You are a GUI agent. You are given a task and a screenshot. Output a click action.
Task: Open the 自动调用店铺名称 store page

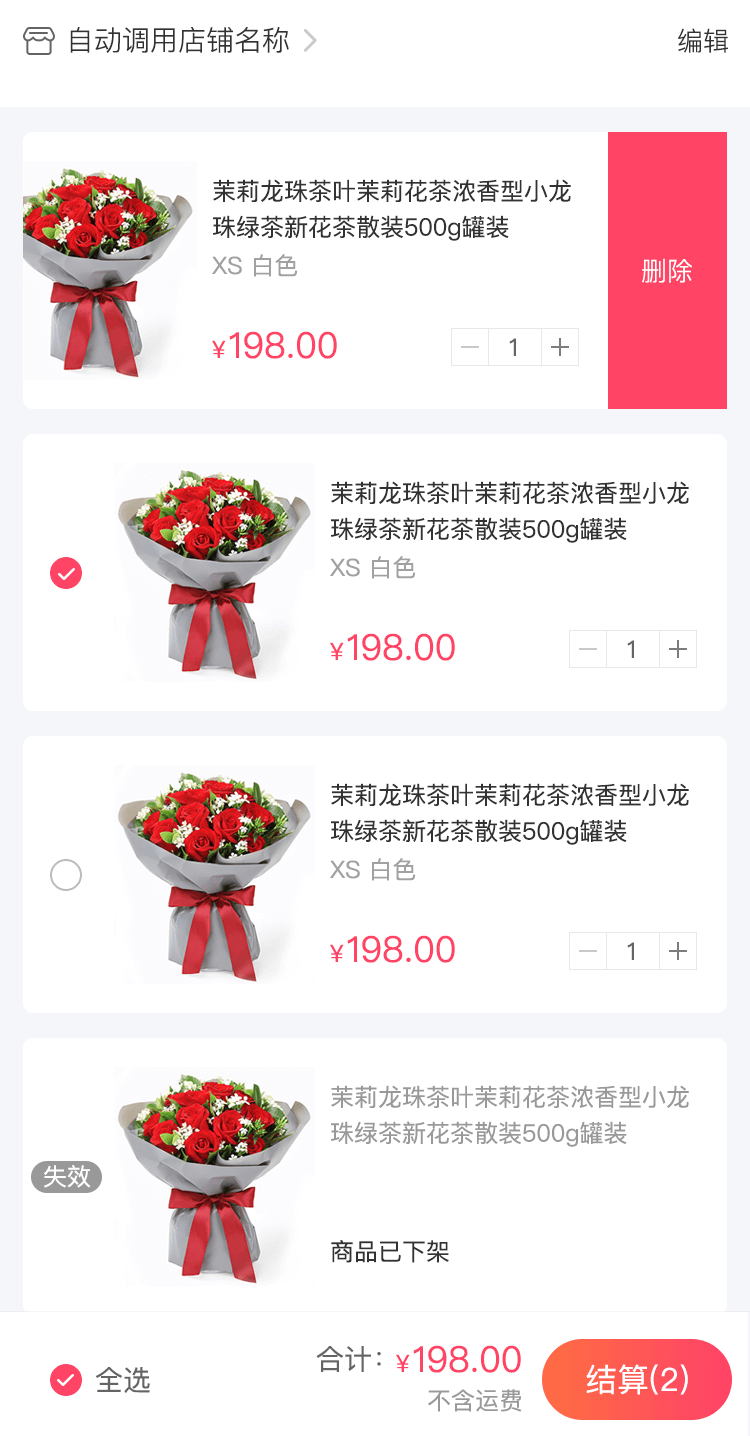tap(178, 41)
